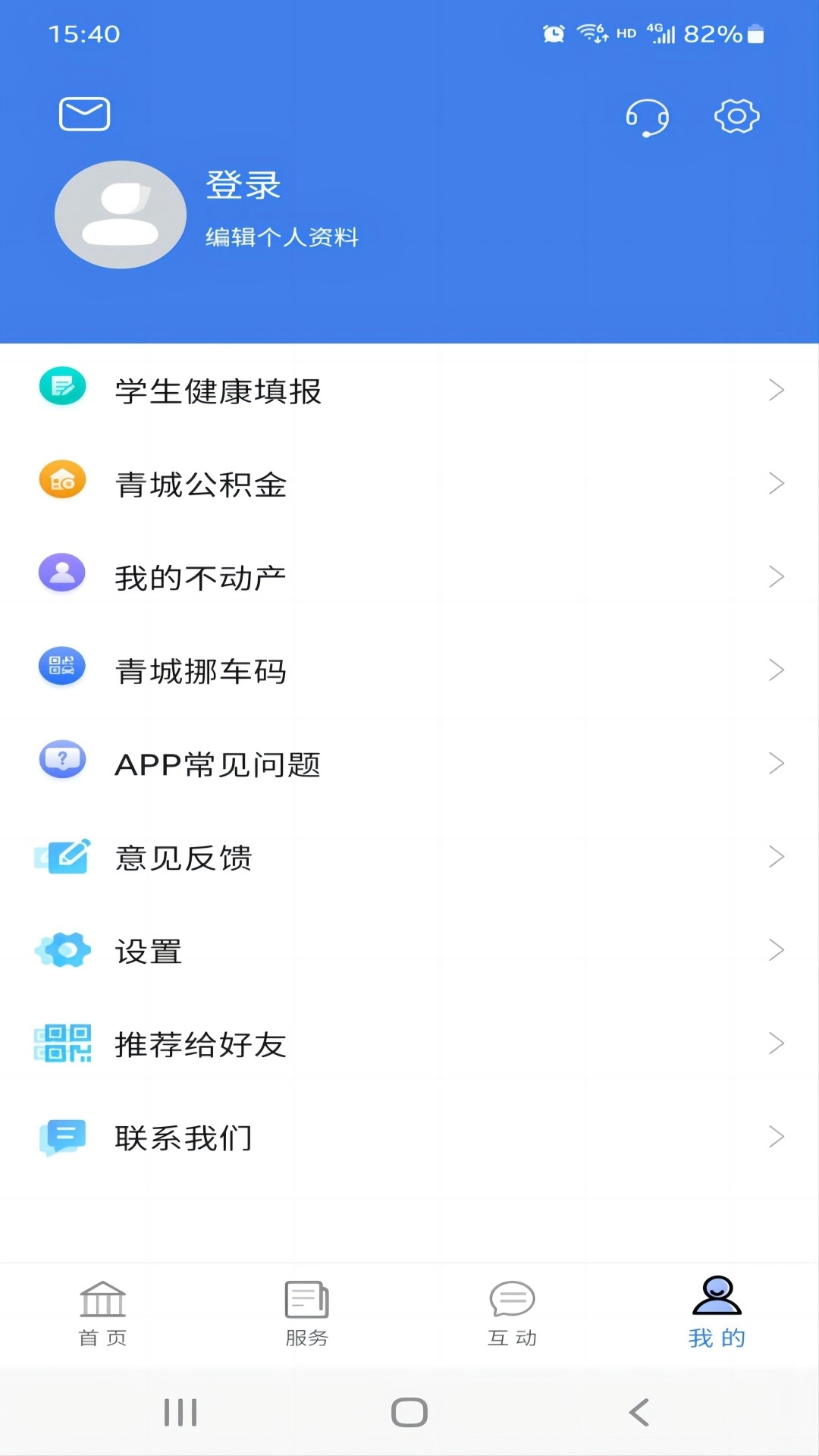Switch to the 首页 home tab
This screenshot has height=1456, width=819.
103,1314
